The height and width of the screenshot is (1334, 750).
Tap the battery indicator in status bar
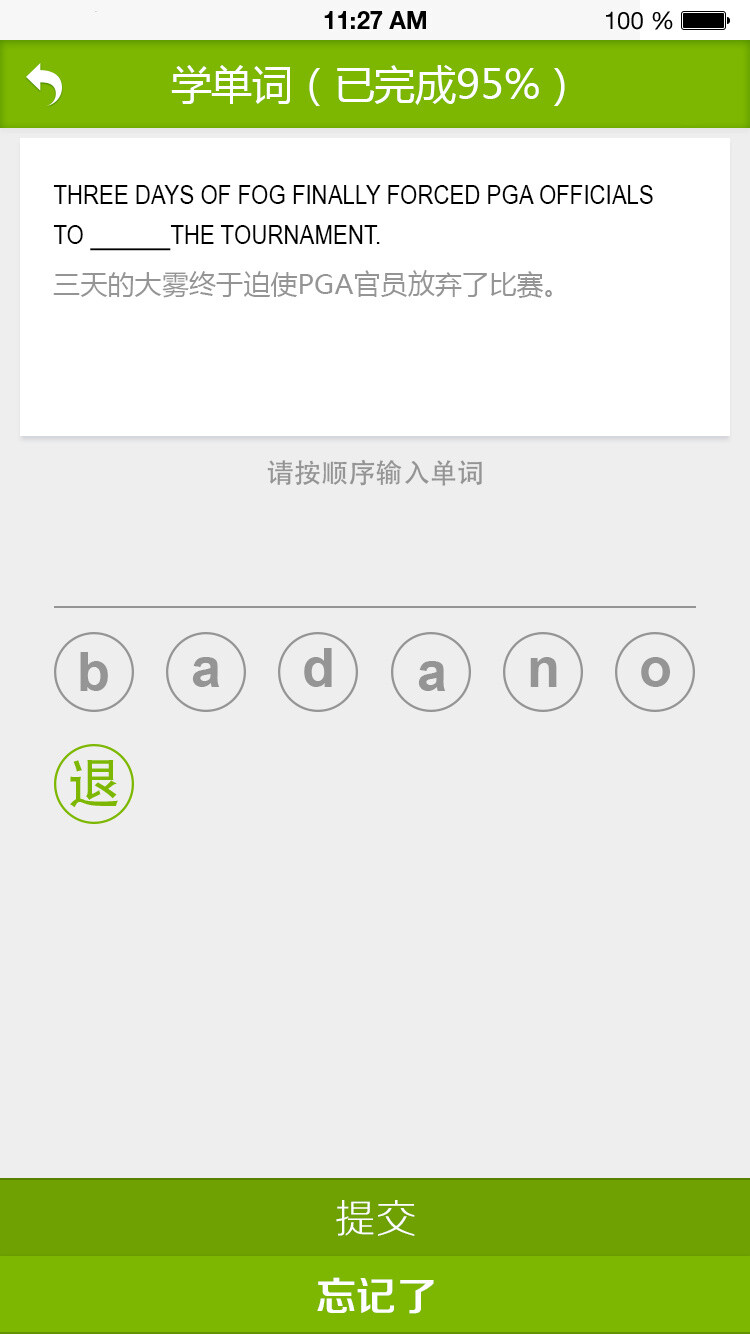(705, 18)
